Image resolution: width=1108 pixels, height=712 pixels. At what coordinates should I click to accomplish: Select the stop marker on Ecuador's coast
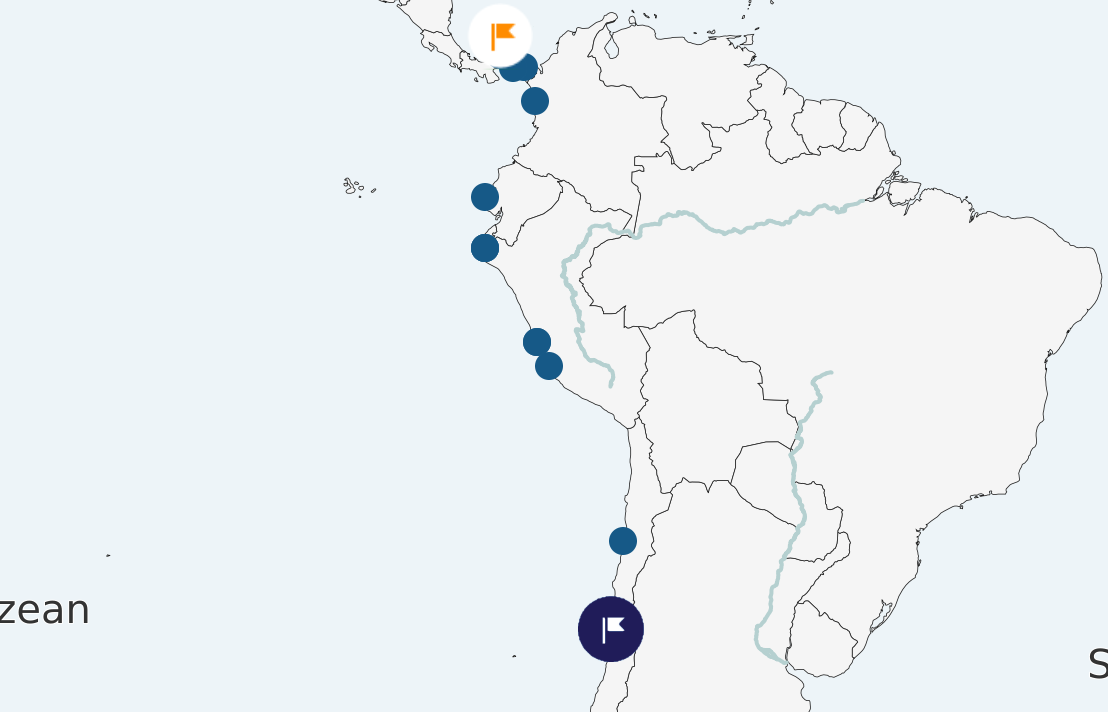tap(485, 197)
